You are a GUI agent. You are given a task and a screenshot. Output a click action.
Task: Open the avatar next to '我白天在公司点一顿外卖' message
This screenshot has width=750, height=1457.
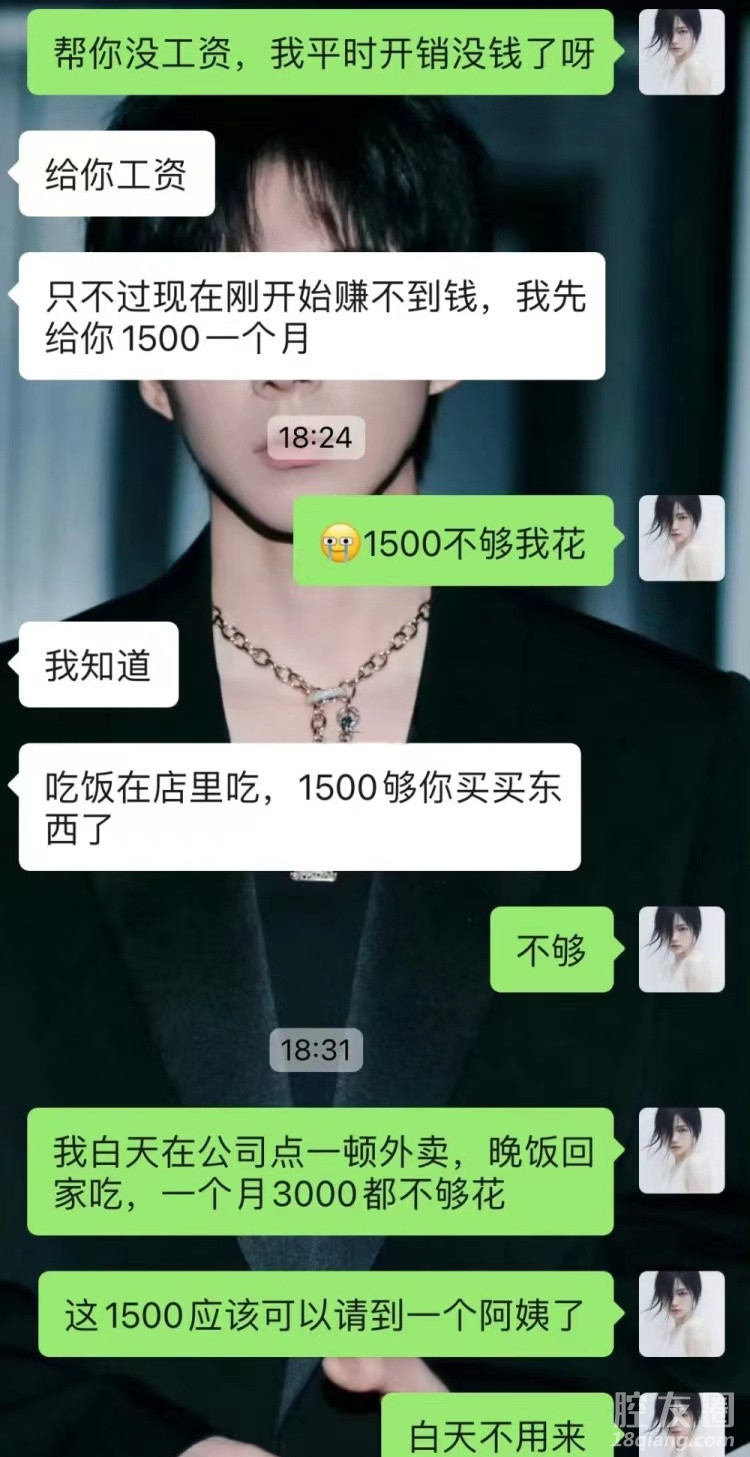[681, 1150]
